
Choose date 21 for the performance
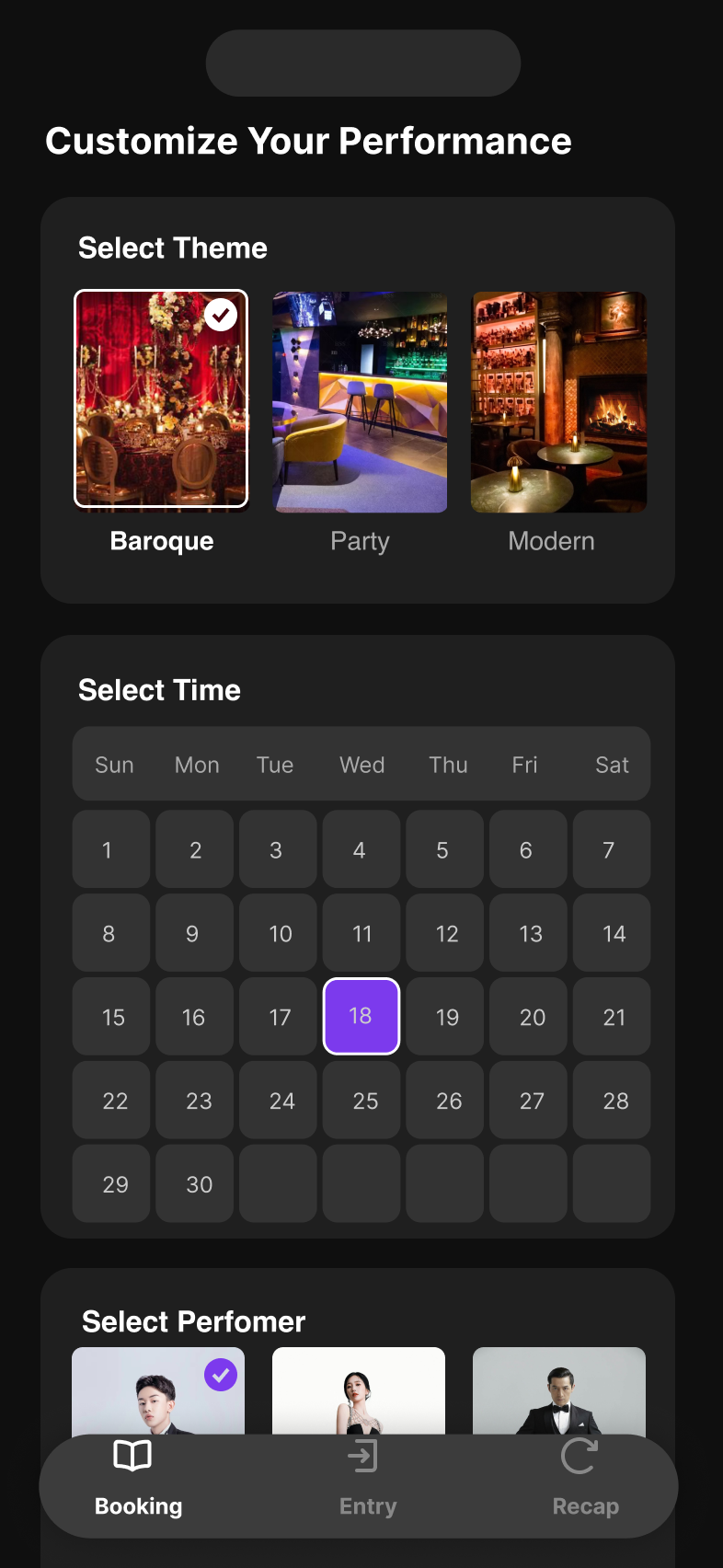pyautogui.click(x=611, y=1017)
